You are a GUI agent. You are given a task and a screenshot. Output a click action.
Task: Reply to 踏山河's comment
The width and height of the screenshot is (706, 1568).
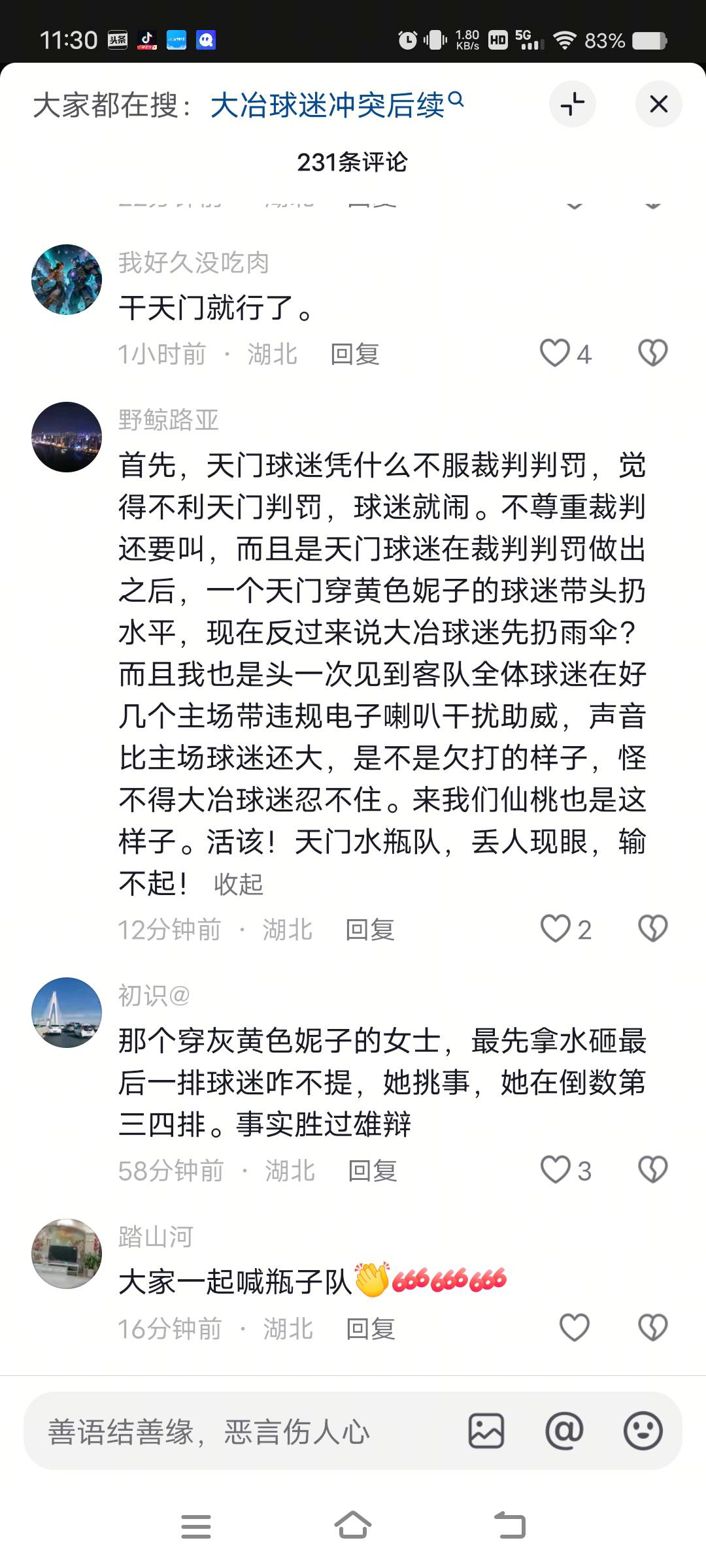371,1329
